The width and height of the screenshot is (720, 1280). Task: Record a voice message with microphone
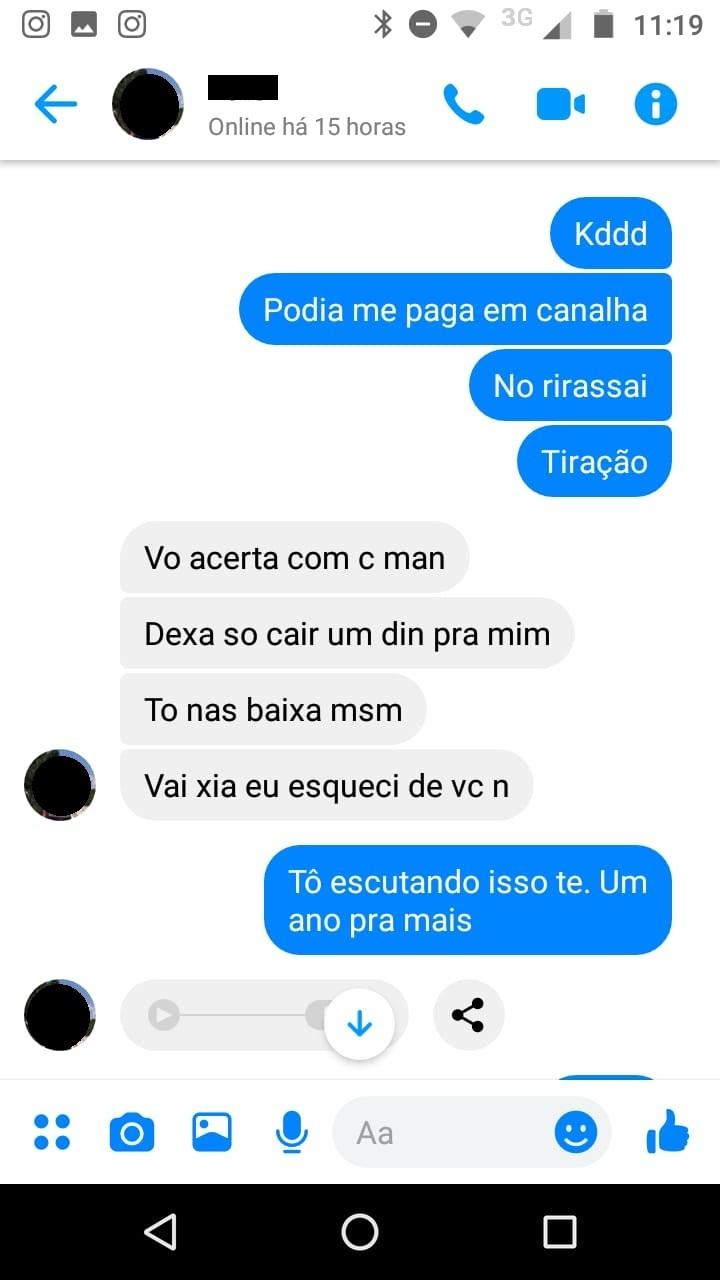(x=291, y=1133)
